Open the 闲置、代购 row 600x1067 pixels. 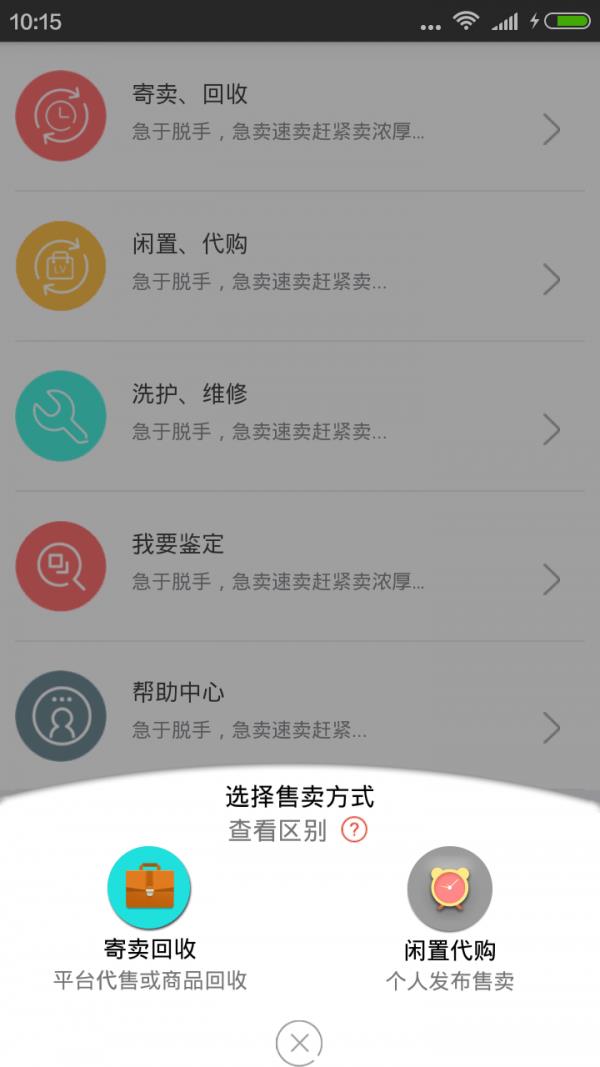click(x=300, y=266)
